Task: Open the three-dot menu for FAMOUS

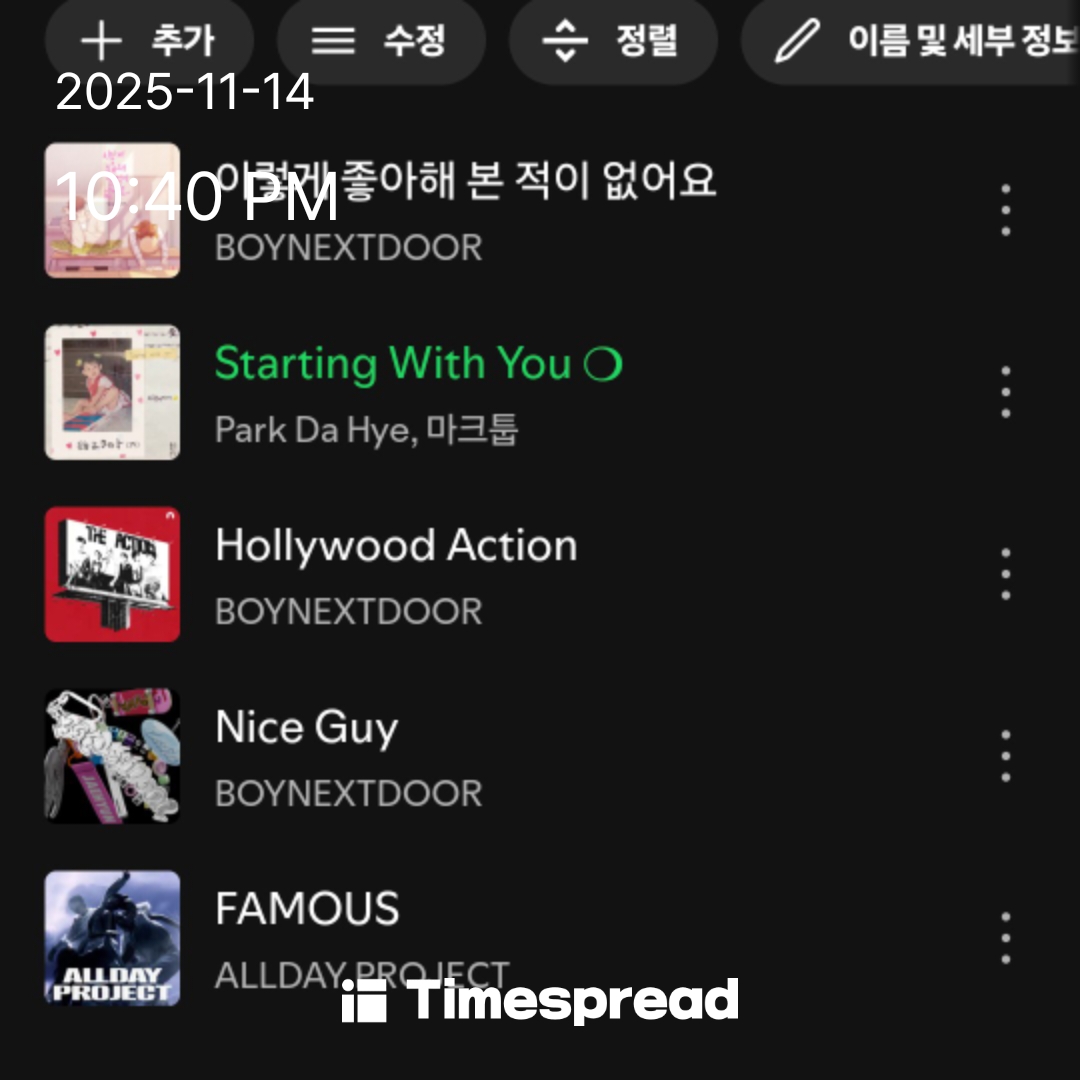Action: tap(1005, 938)
